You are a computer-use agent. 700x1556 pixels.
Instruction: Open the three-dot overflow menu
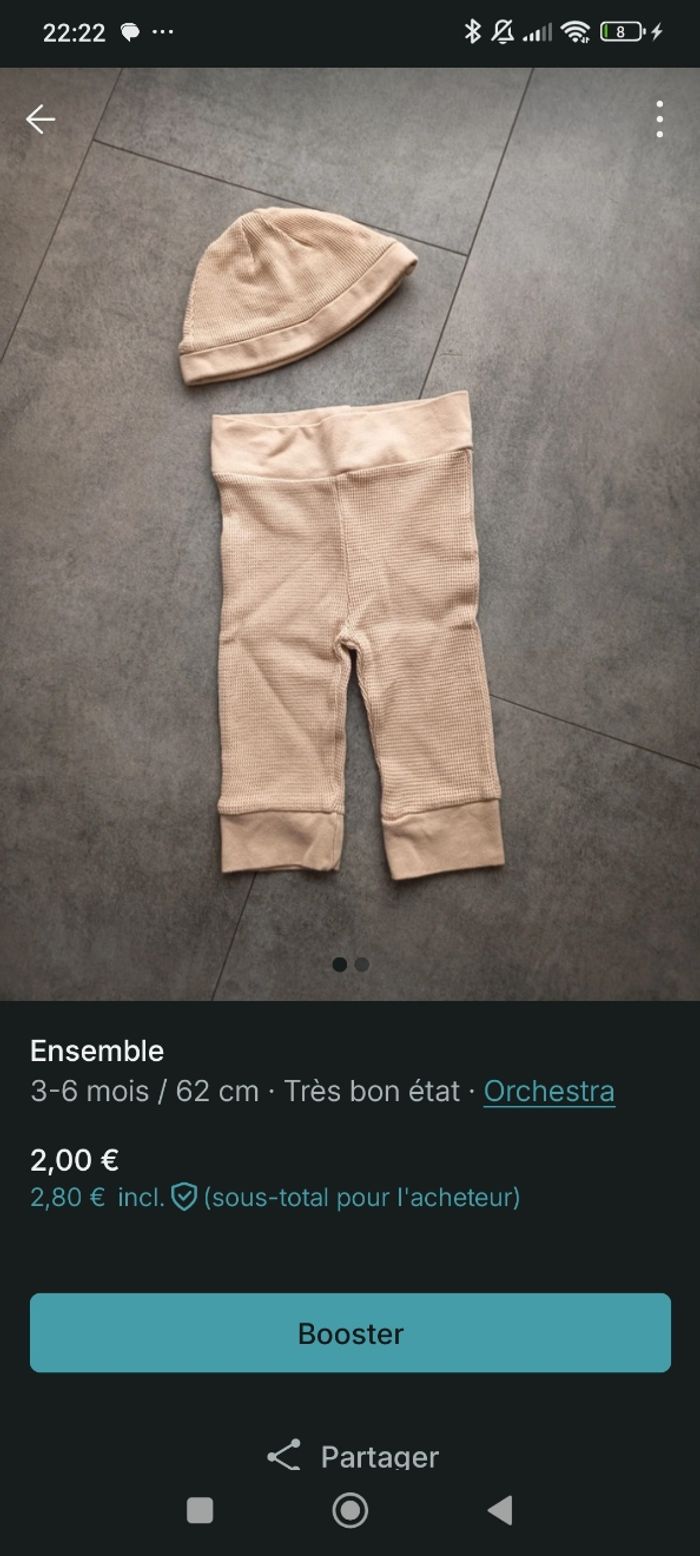tap(659, 119)
